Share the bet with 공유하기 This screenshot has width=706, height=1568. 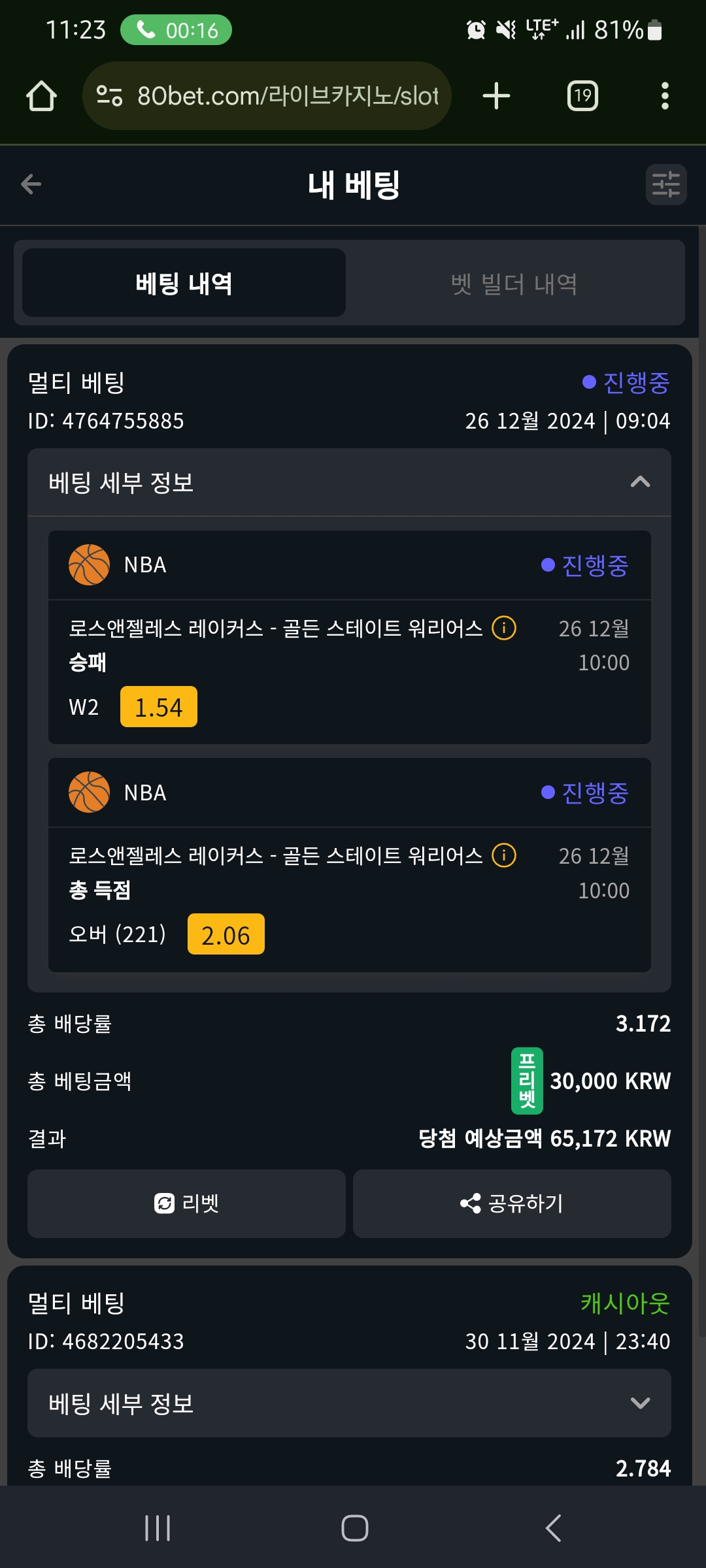pyautogui.click(x=512, y=1203)
